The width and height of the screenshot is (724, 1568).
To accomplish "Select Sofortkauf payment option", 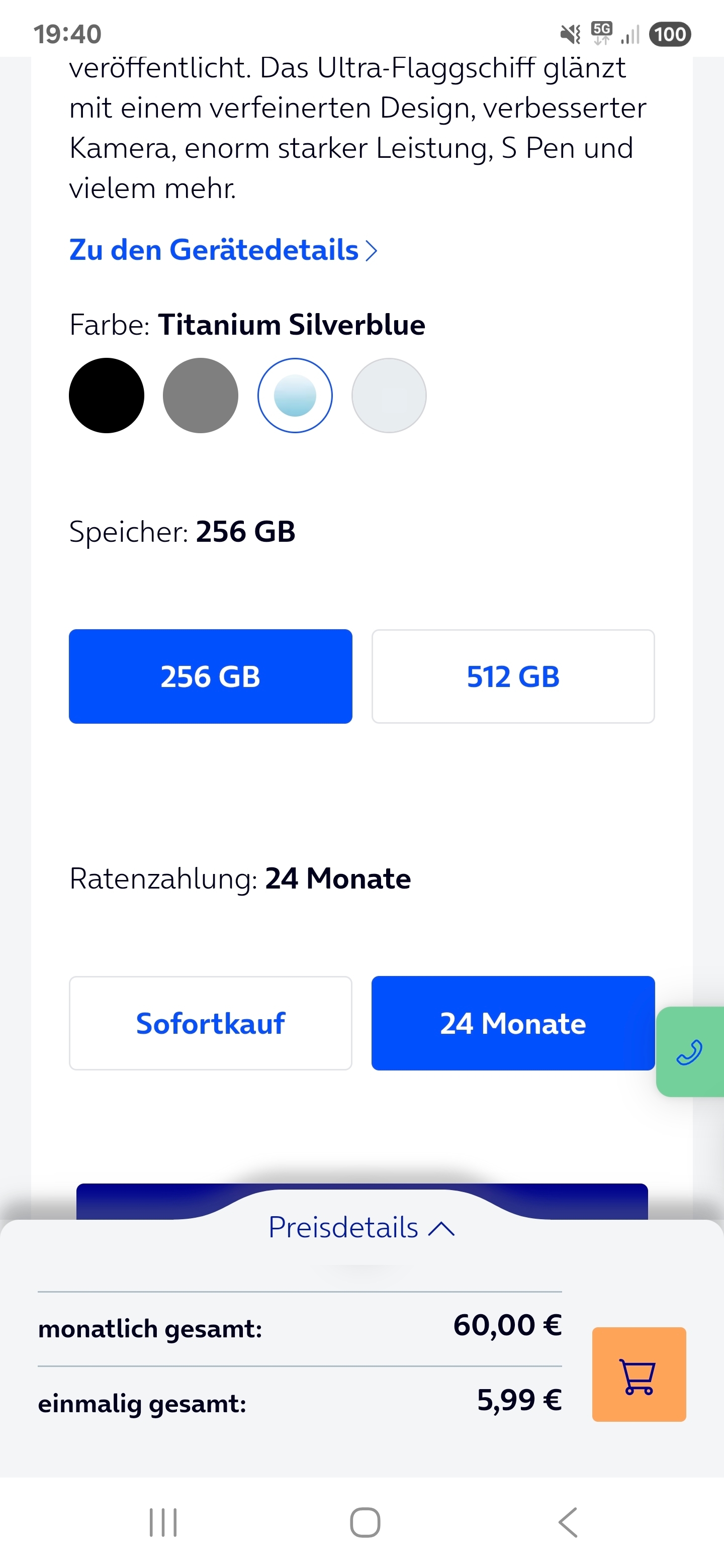I will point(211,1023).
